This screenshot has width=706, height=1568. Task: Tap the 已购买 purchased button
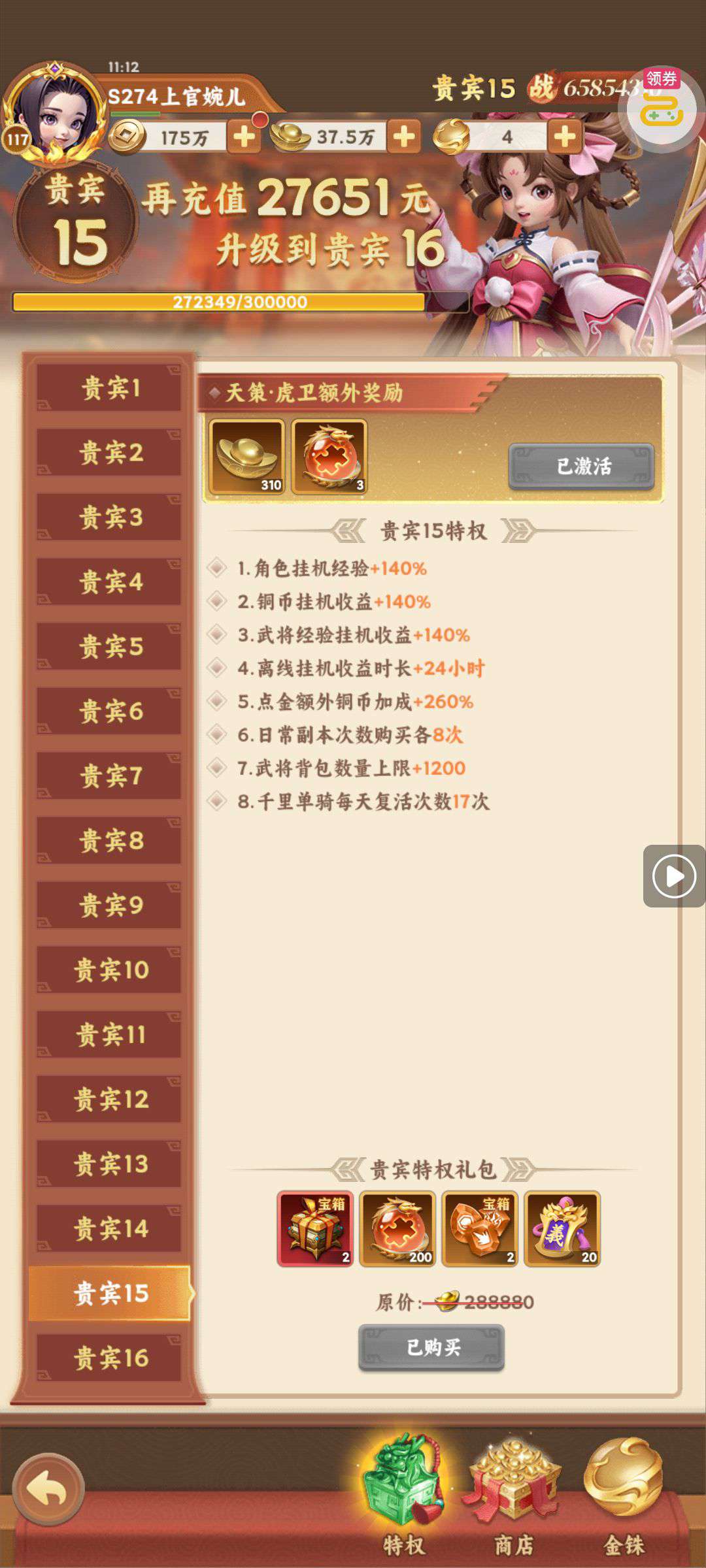(431, 1347)
